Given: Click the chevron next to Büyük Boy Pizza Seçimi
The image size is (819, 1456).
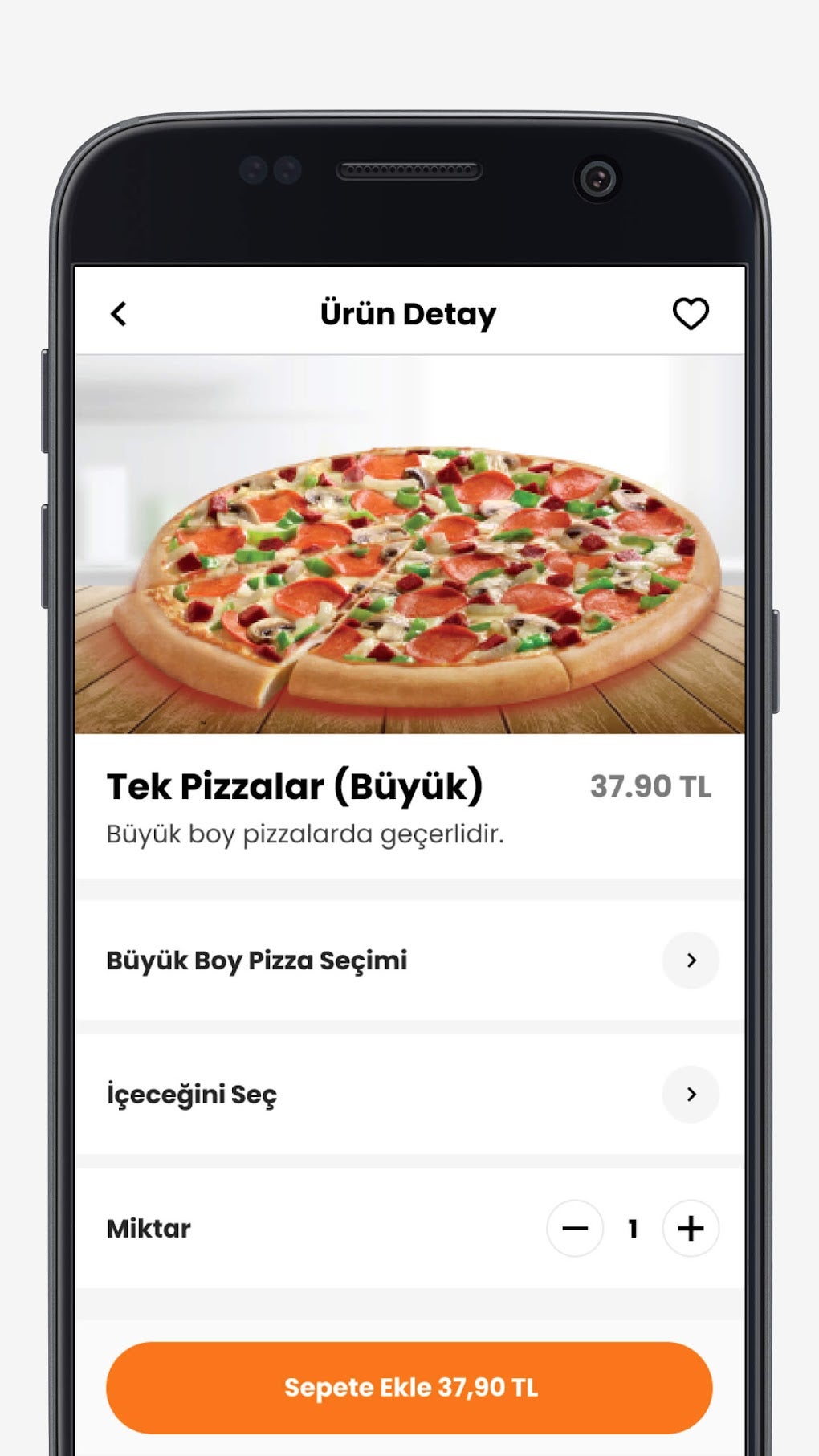Looking at the screenshot, I should tap(691, 960).
